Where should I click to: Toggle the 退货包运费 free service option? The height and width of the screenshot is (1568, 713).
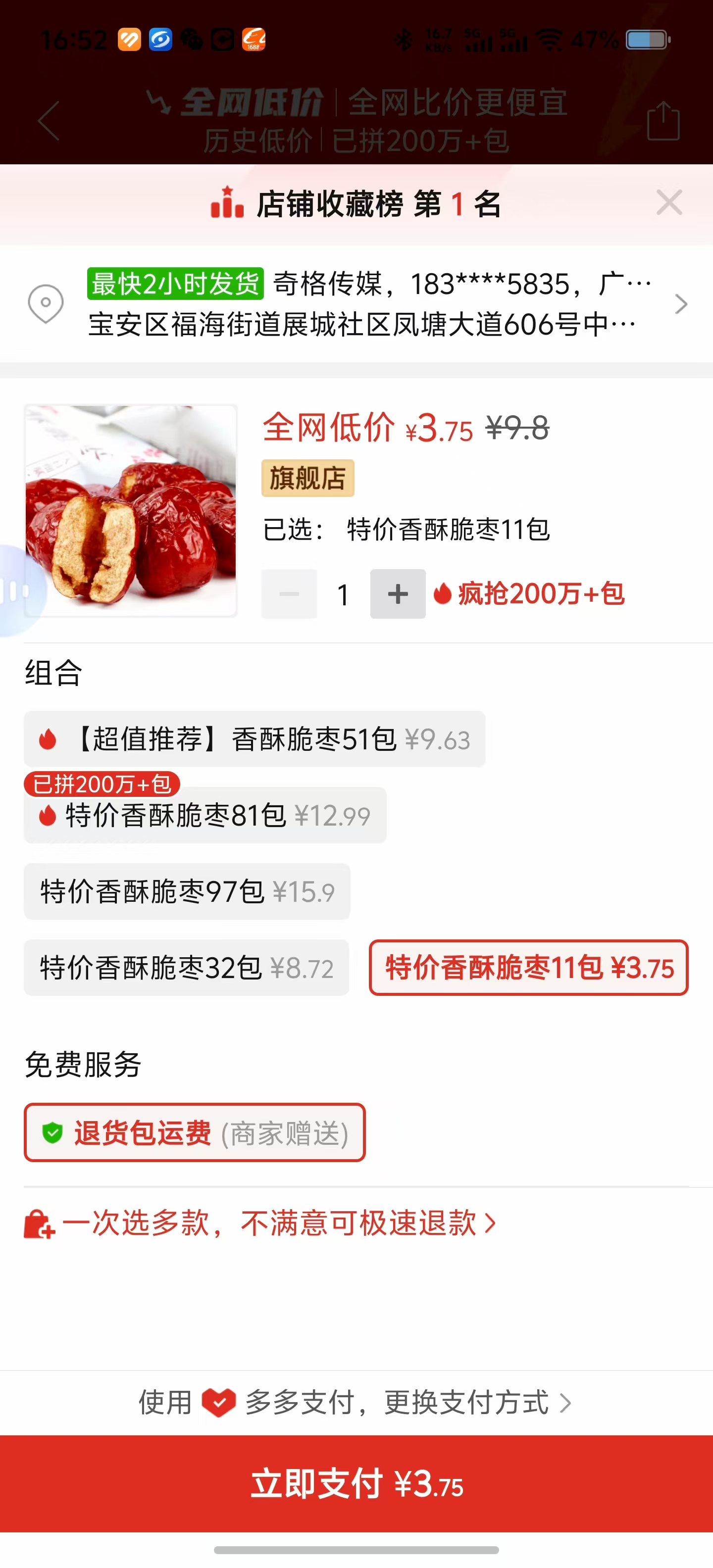click(195, 1133)
